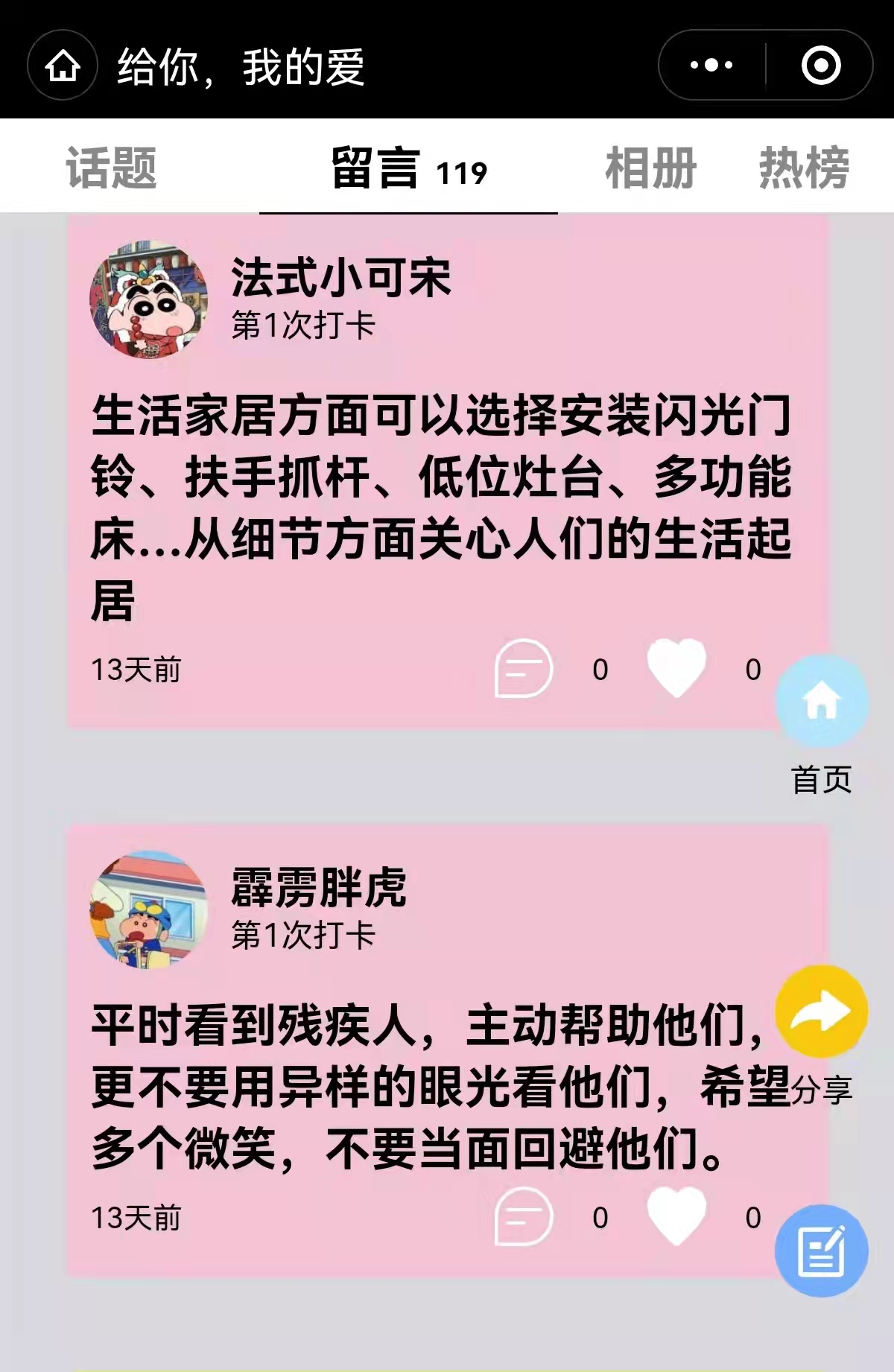Tap the yellow 分享 share button
The width and height of the screenshot is (894, 1372).
(821, 1011)
